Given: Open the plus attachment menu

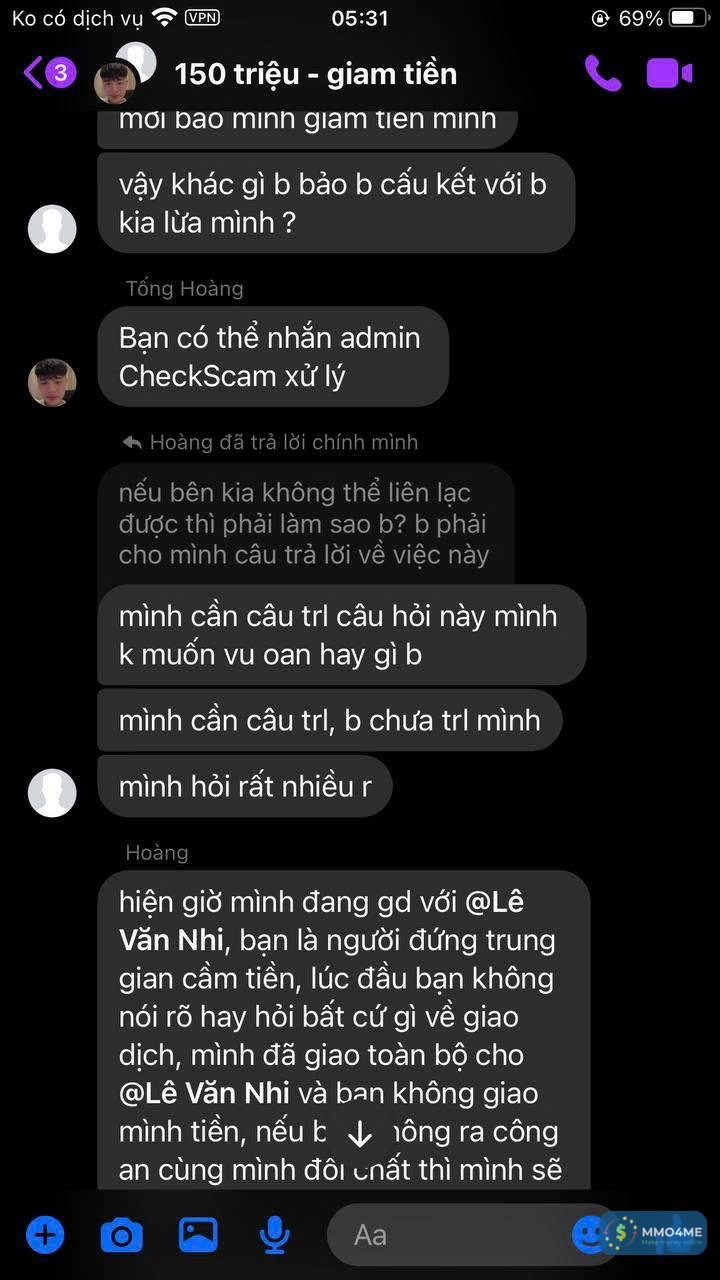Looking at the screenshot, I should (45, 1235).
